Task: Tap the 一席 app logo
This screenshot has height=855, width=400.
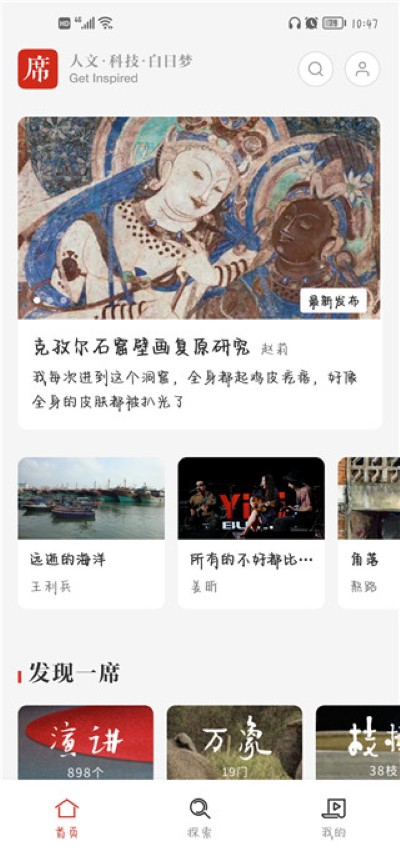Action: (x=38, y=69)
